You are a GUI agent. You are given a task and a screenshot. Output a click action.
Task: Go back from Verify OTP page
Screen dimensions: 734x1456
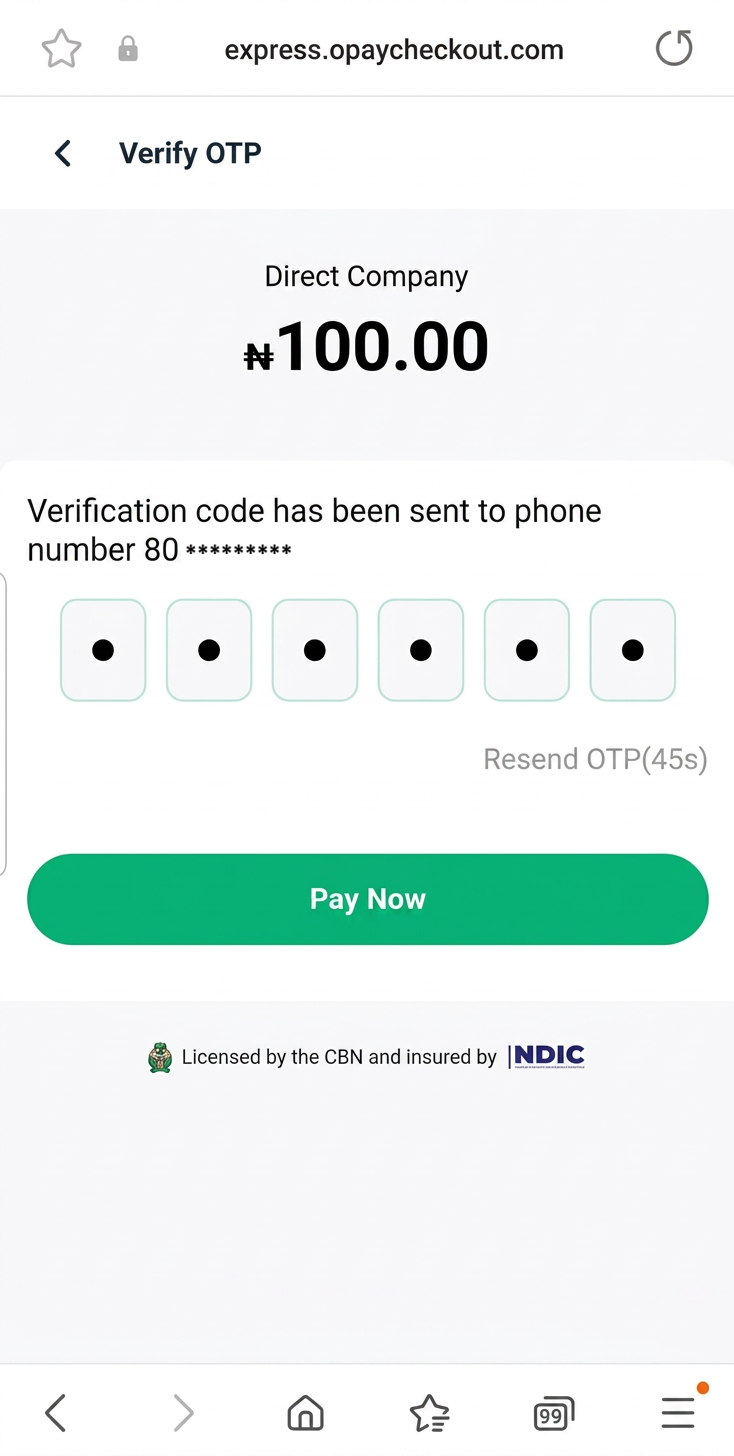(63, 153)
